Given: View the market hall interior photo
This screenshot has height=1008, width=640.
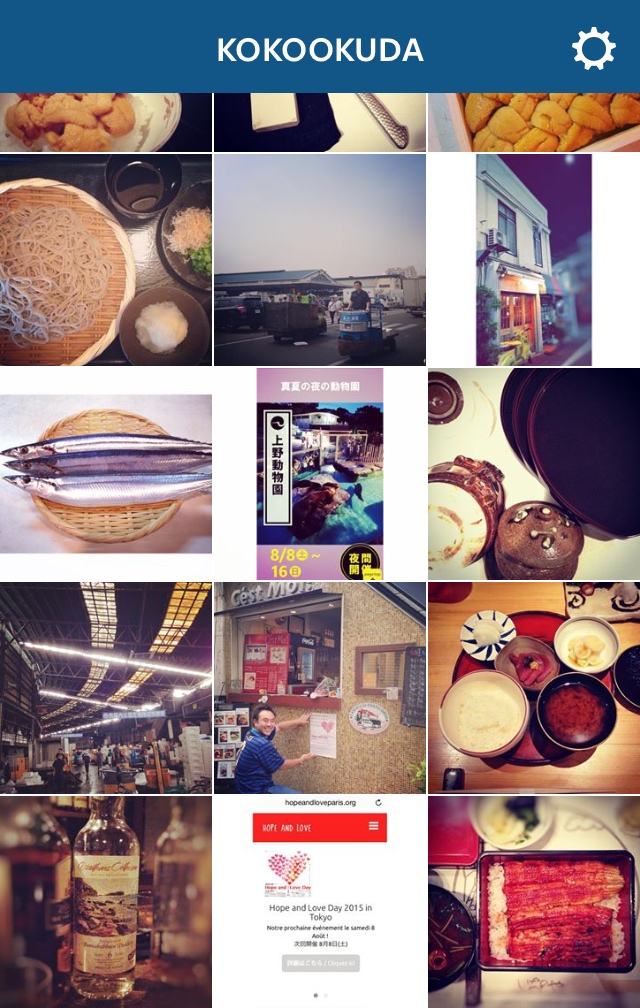Looking at the screenshot, I should 105,688.
